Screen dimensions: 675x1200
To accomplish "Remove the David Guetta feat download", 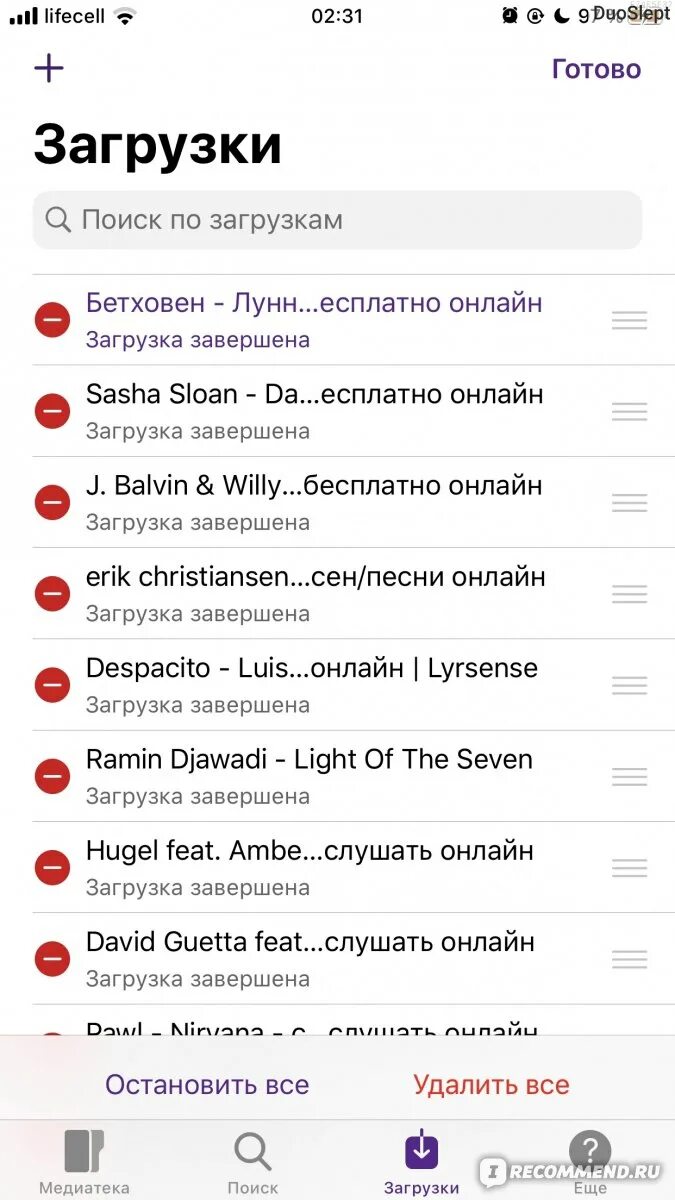I will [52, 959].
